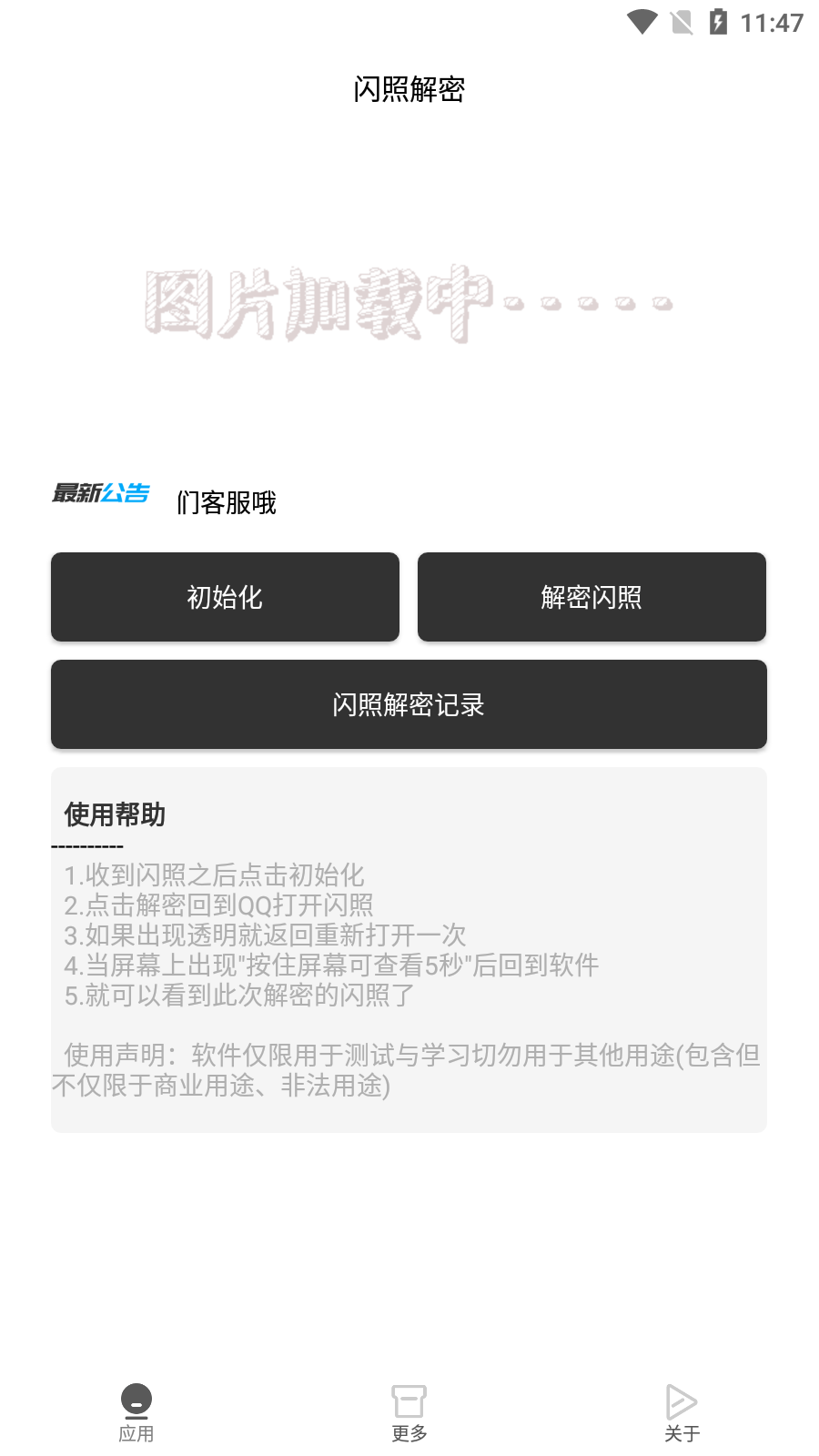Open 闪照解密记录

(x=409, y=704)
